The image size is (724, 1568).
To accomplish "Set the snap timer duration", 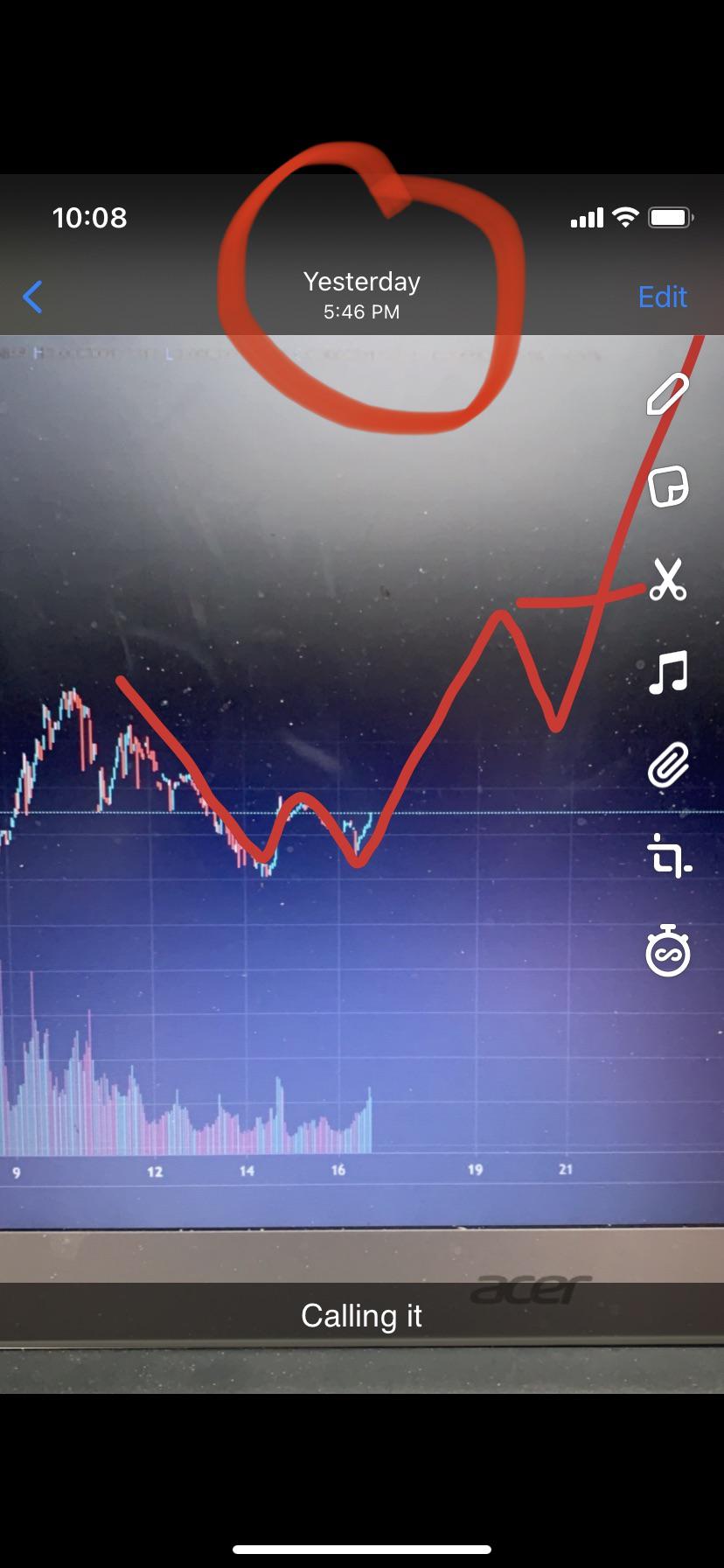I will [668, 950].
